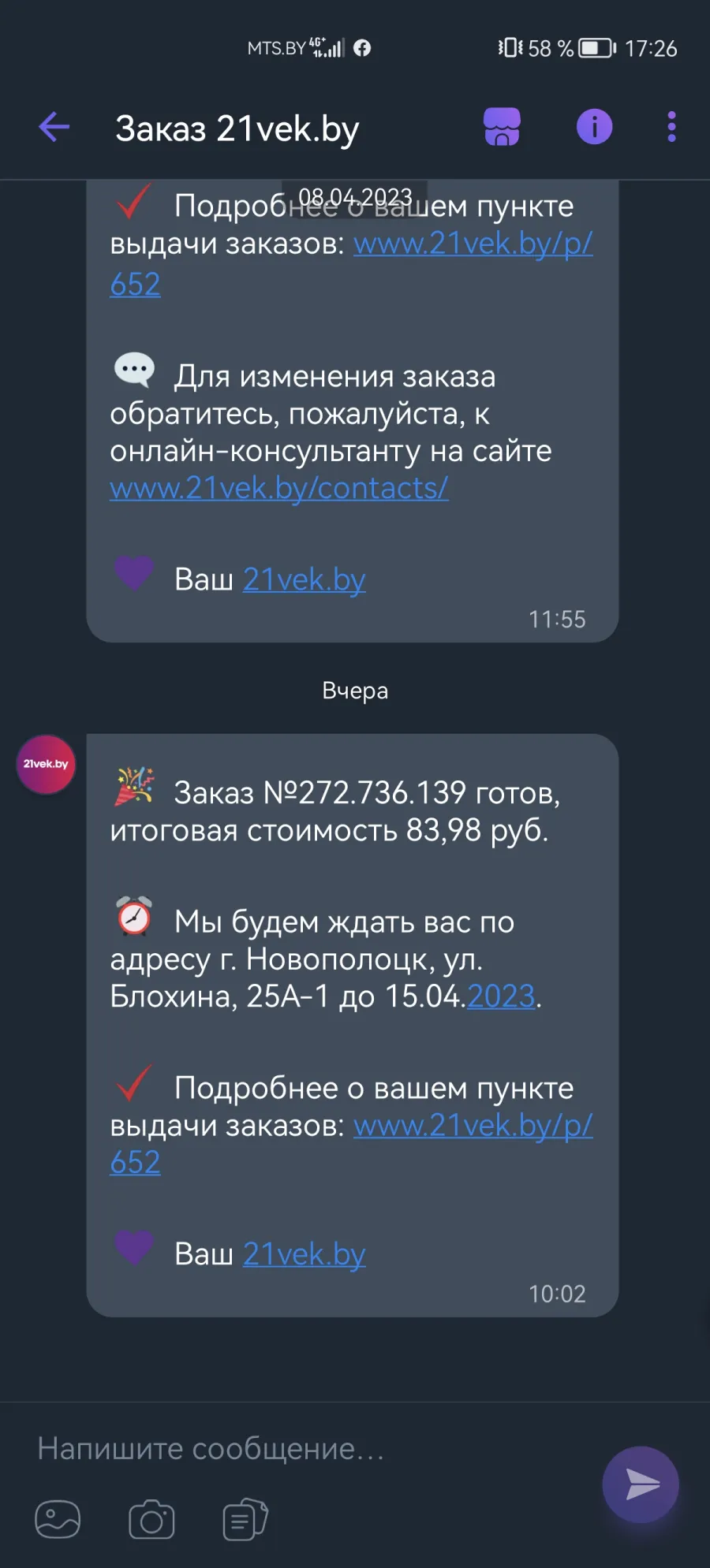Open the three-dot overflow menu

click(x=671, y=127)
